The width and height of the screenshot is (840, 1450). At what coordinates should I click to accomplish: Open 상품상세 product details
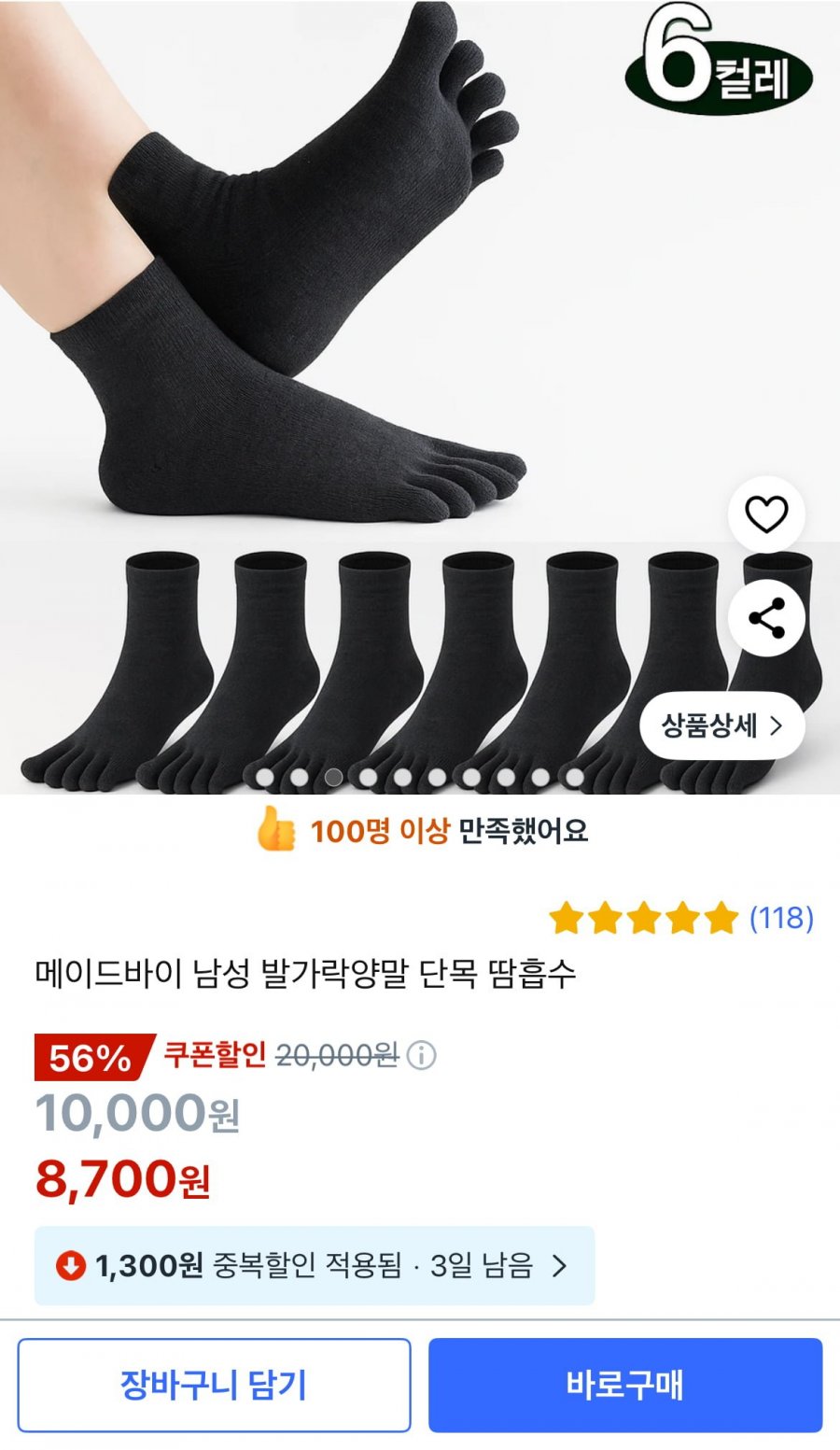click(721, 726)
